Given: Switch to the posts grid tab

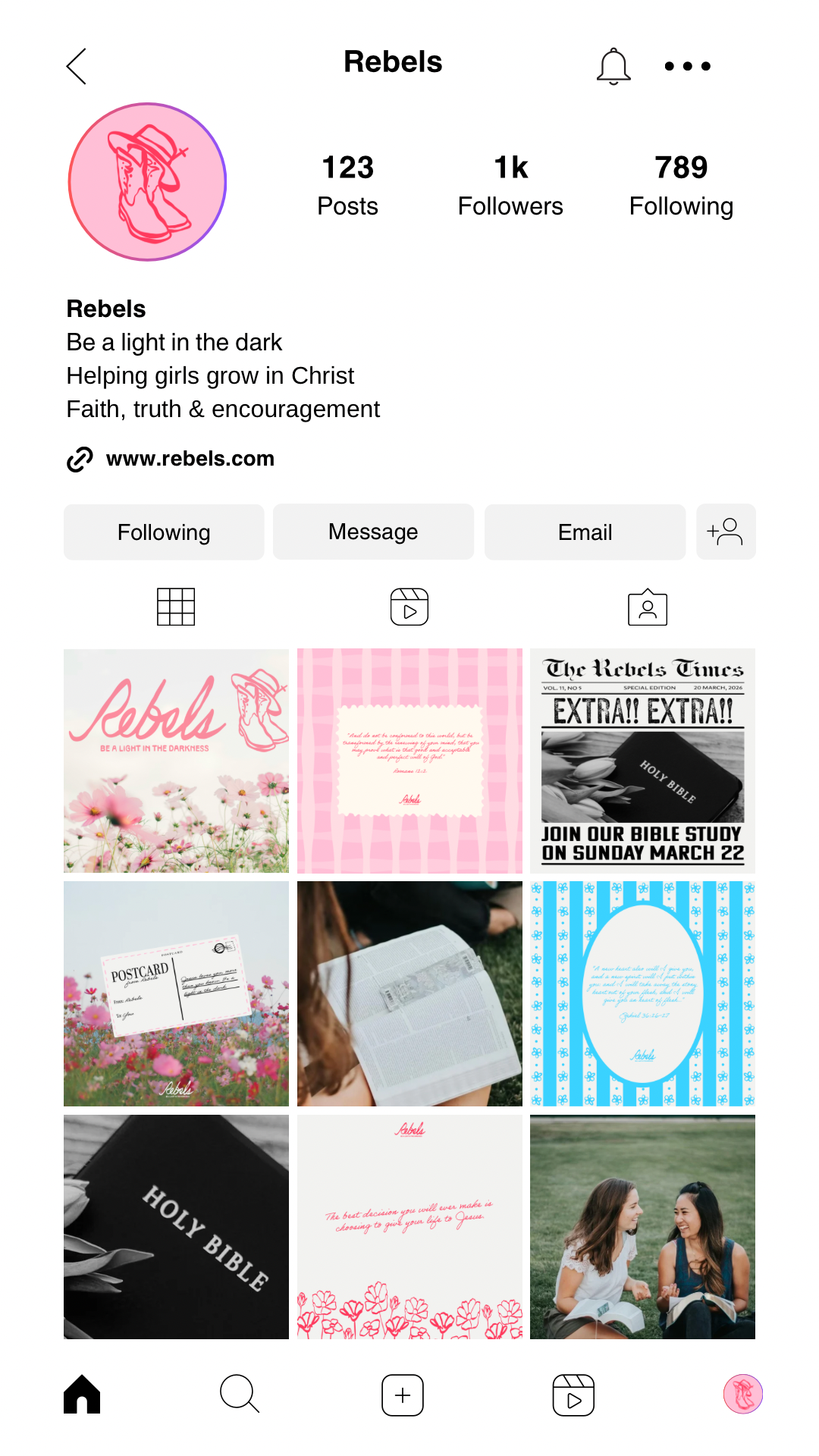Looking at the screenshot, I should (176, 607).
